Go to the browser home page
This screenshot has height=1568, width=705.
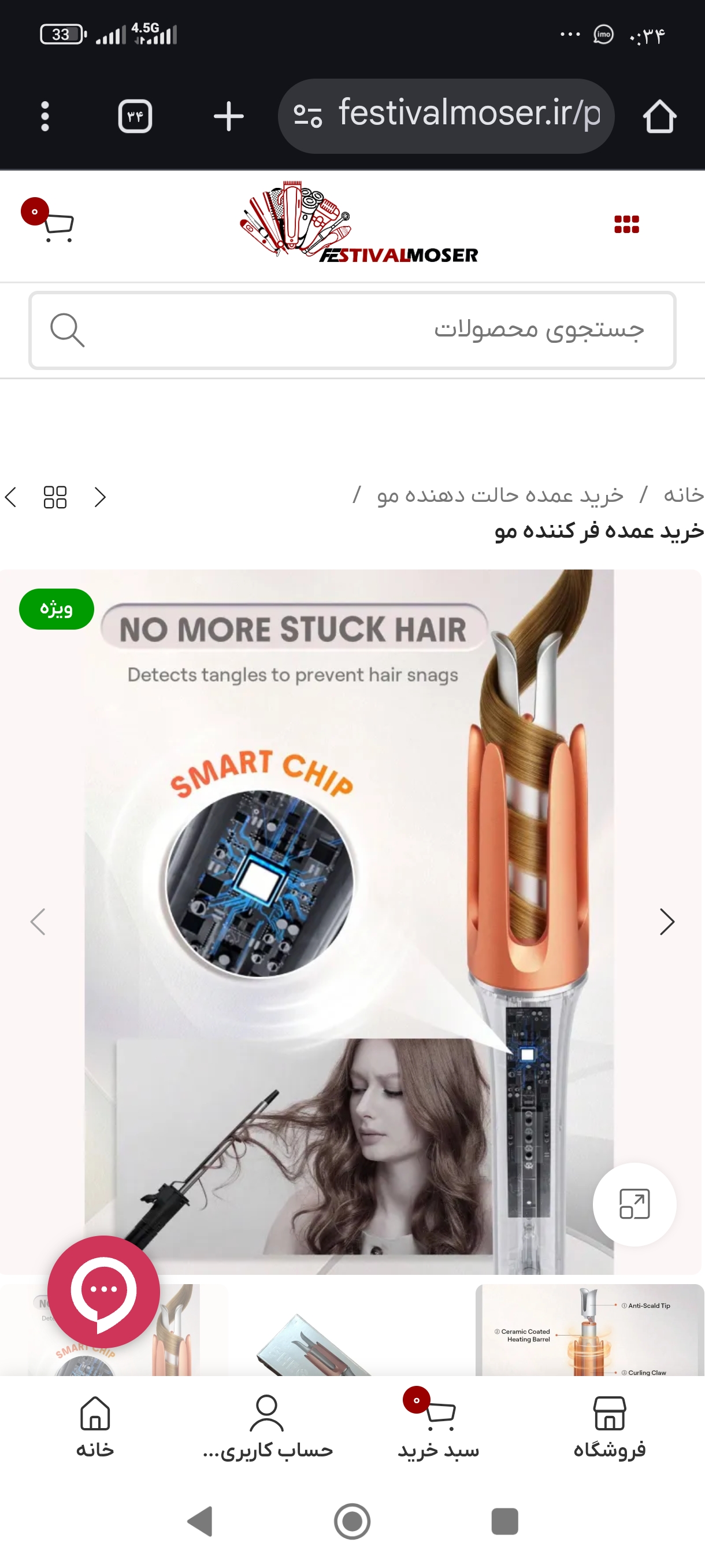(659, 116)
